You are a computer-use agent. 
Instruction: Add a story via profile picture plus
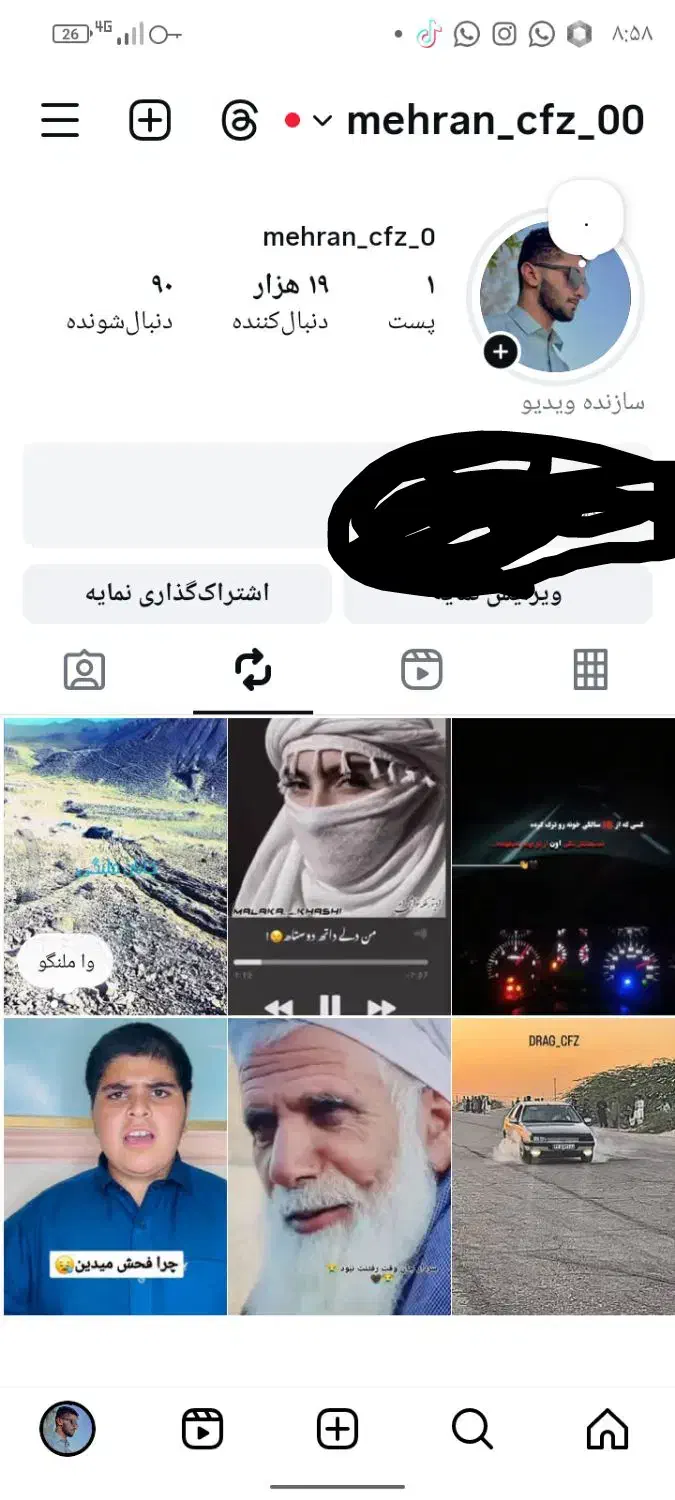click(x=501, y=352)
